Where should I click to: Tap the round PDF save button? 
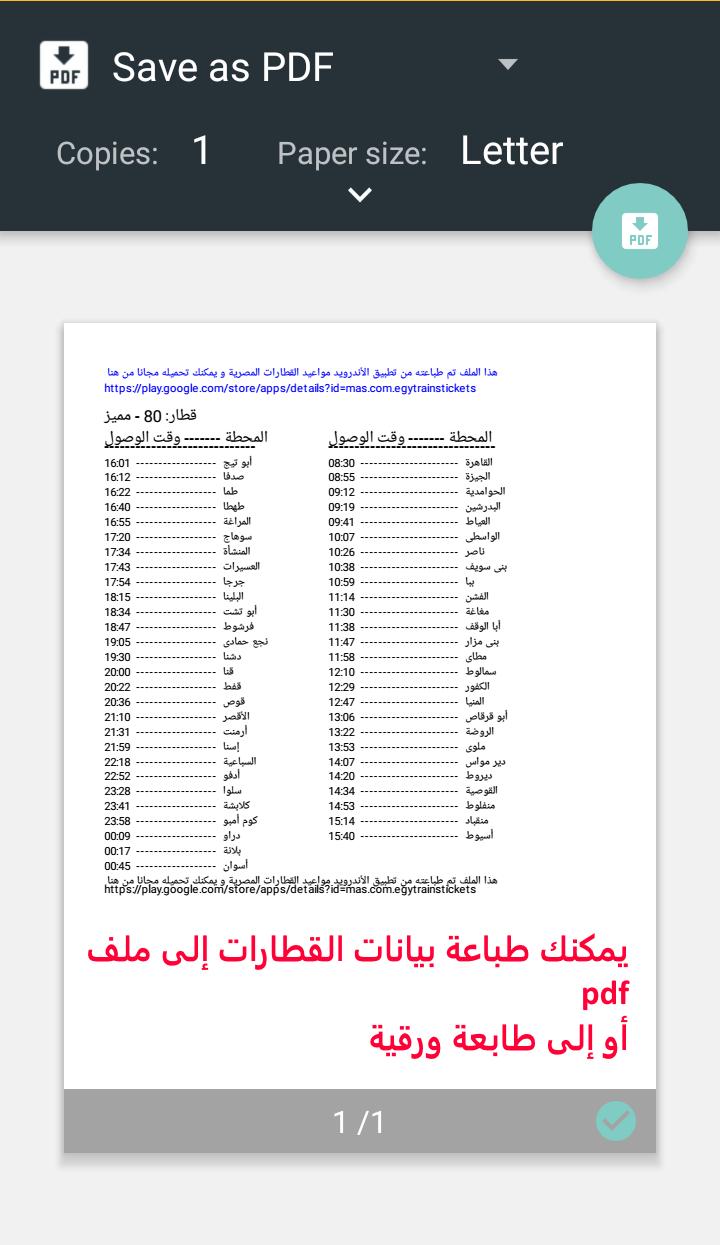(x=640, y=231)
